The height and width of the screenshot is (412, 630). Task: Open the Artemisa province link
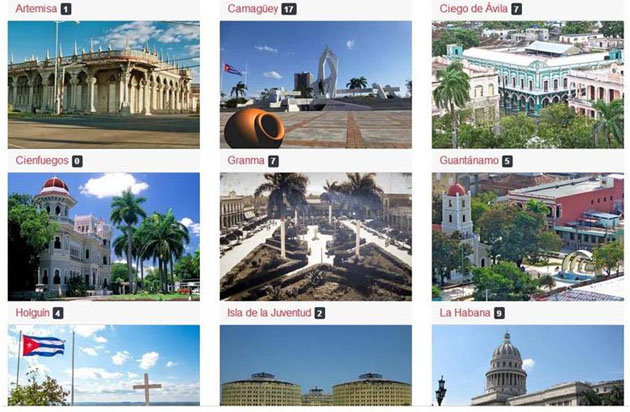[35, 8]
